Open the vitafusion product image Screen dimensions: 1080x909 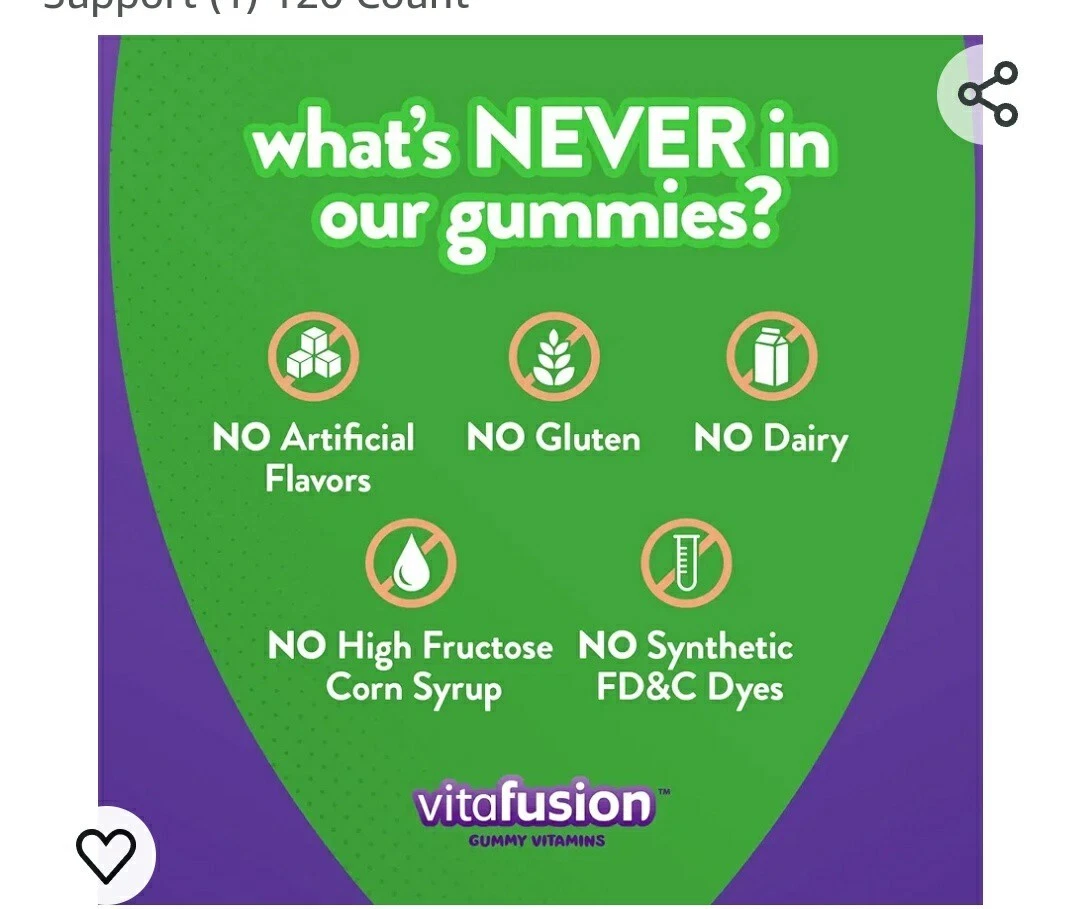540,470
